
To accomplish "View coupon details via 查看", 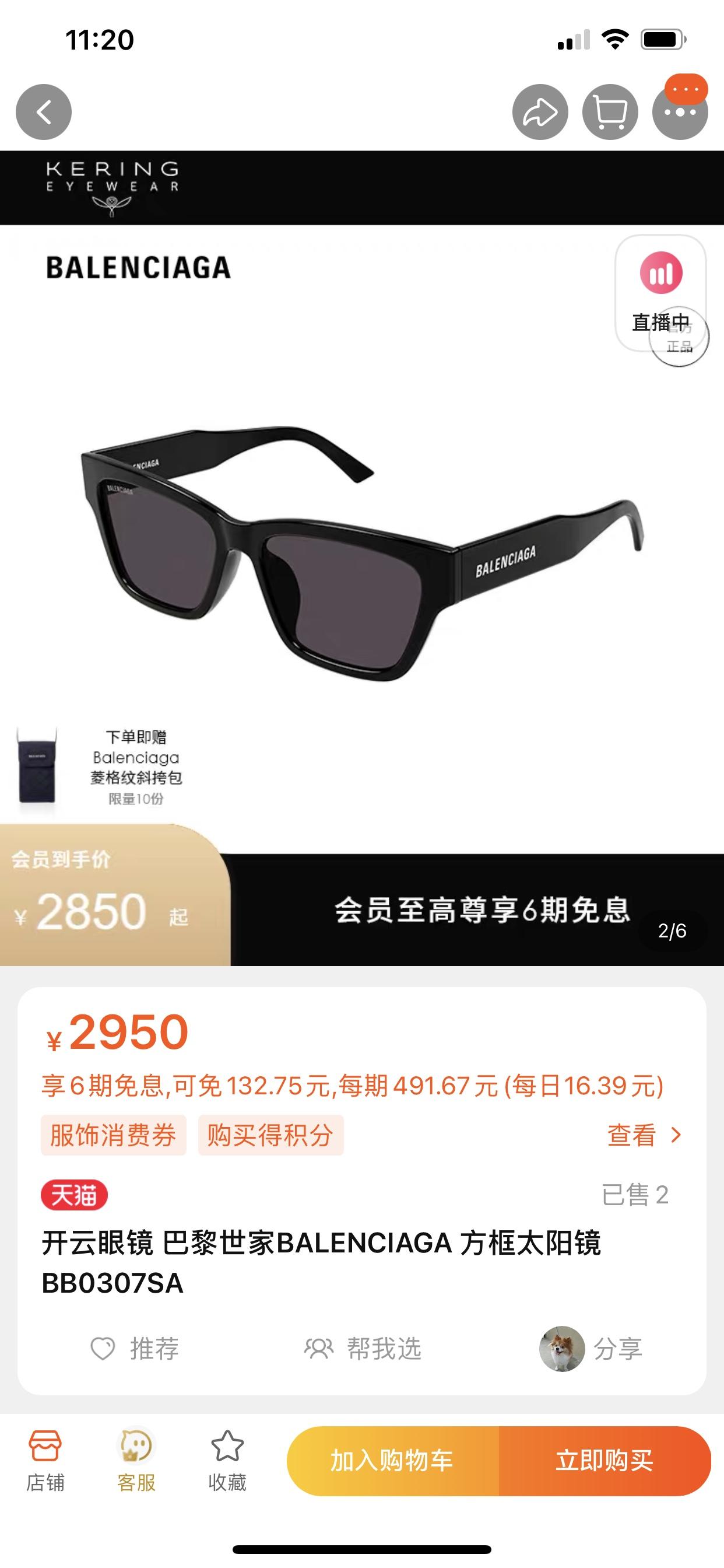I will 644,1135.
